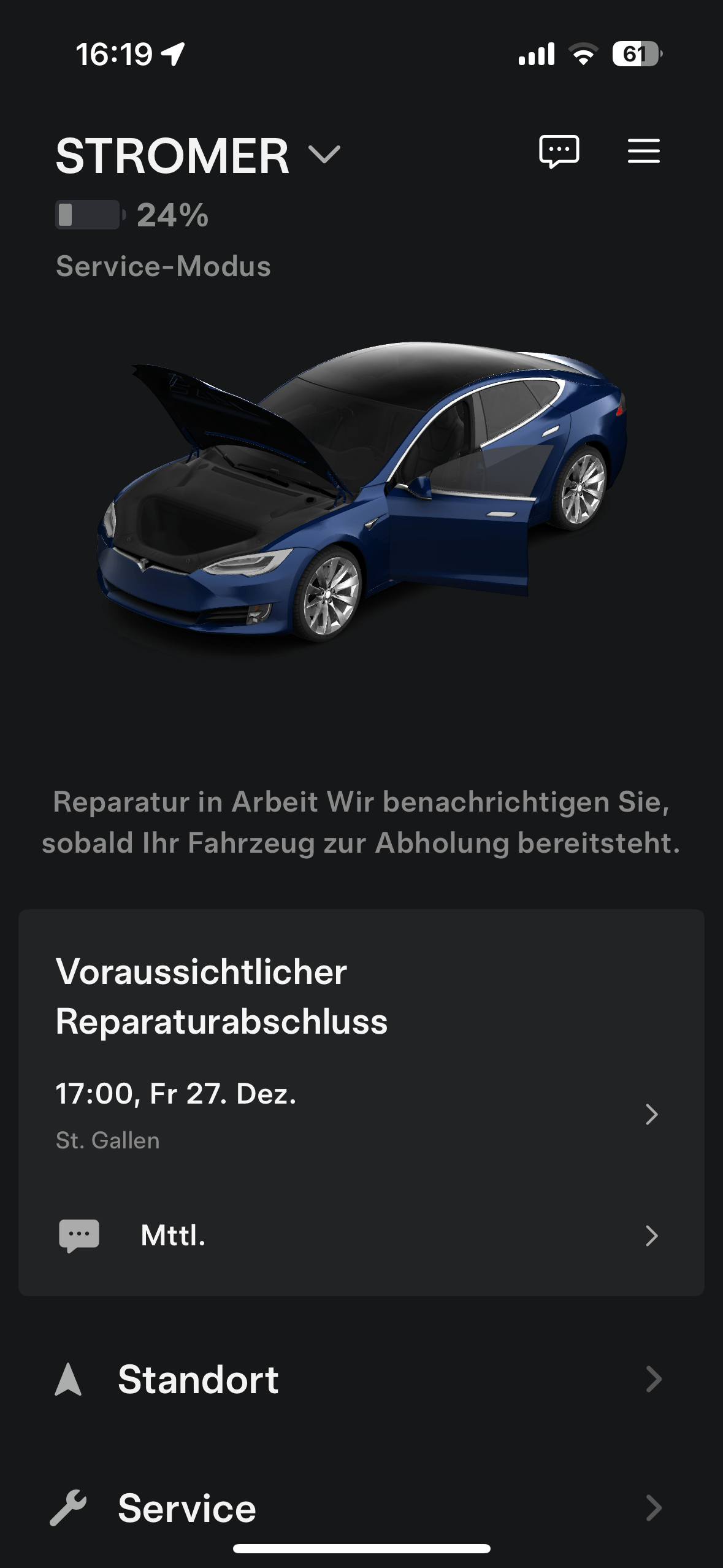Open the vehicle selector next to STROMER
723x1568 pixels.
325,155
